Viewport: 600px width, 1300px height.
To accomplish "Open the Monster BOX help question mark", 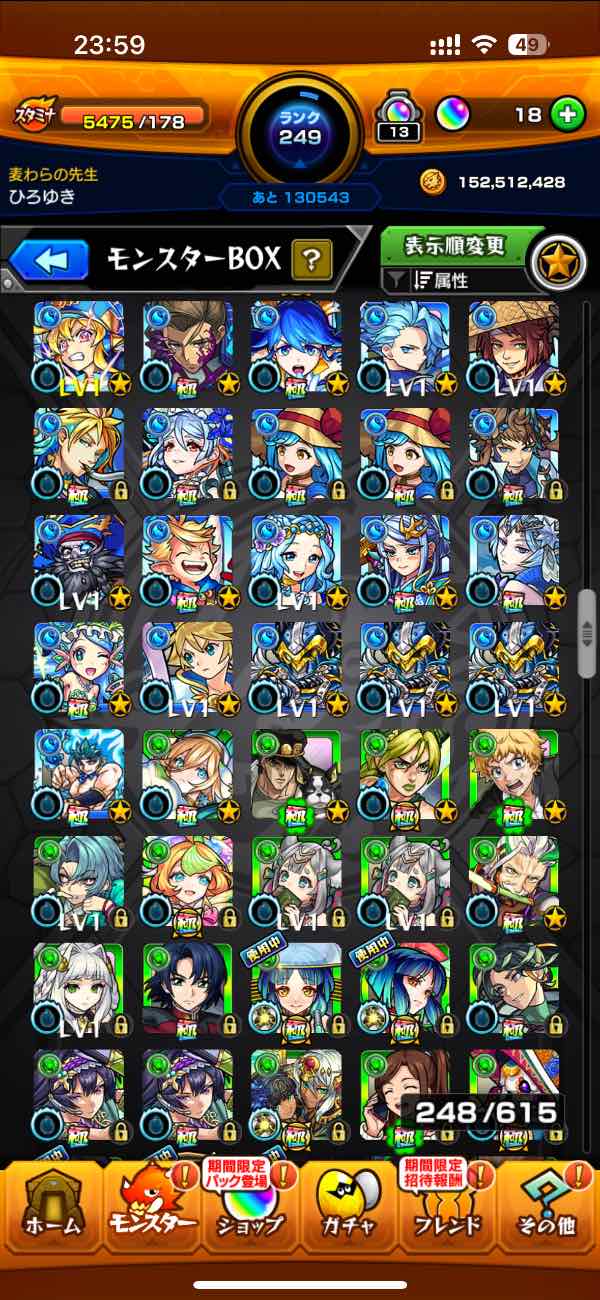I will 311,262.
